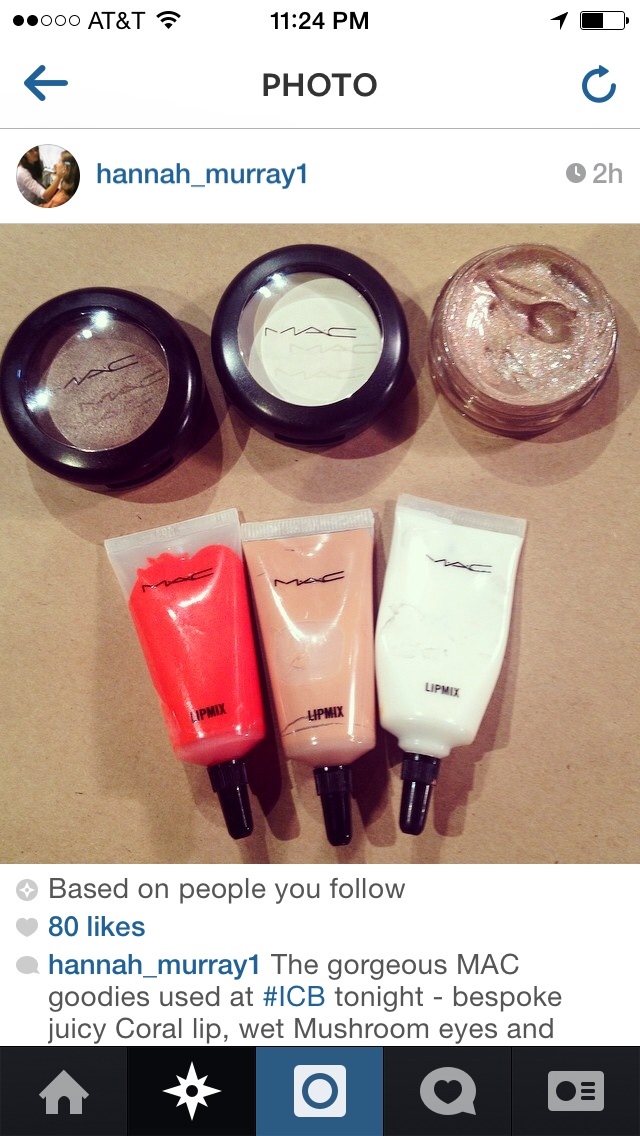Open the hannah_murray1 username link in the header
The image size is (640, 1136).
click(201, 175)
